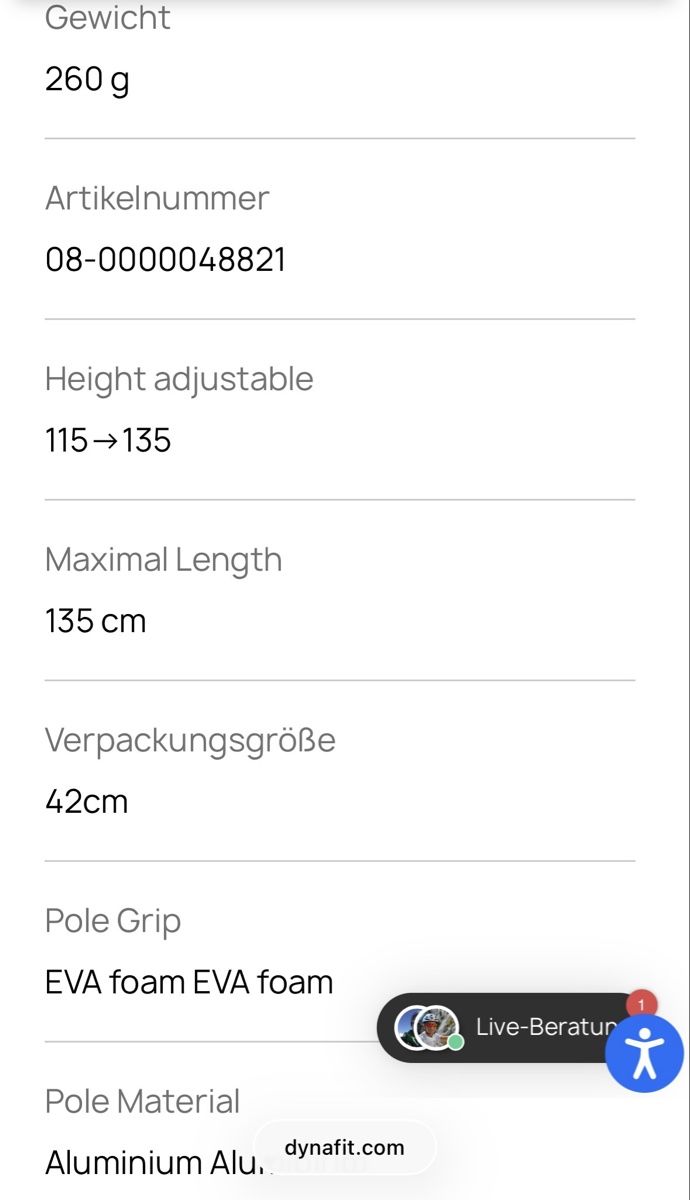Open the accessibility options button

pos(645,1054)
